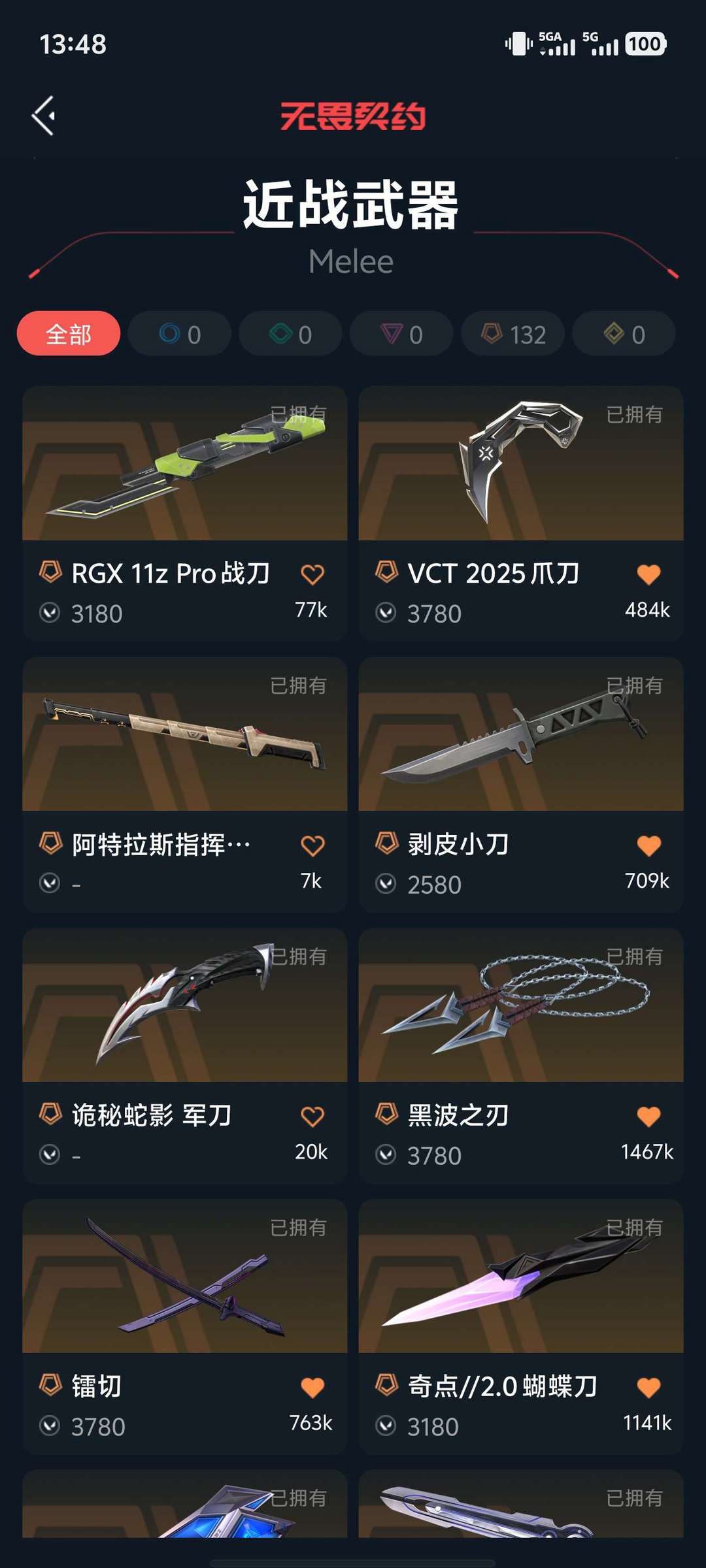
Task: Open the 镭切 card
Action: pyautogui.click(x=184, y=1327)
